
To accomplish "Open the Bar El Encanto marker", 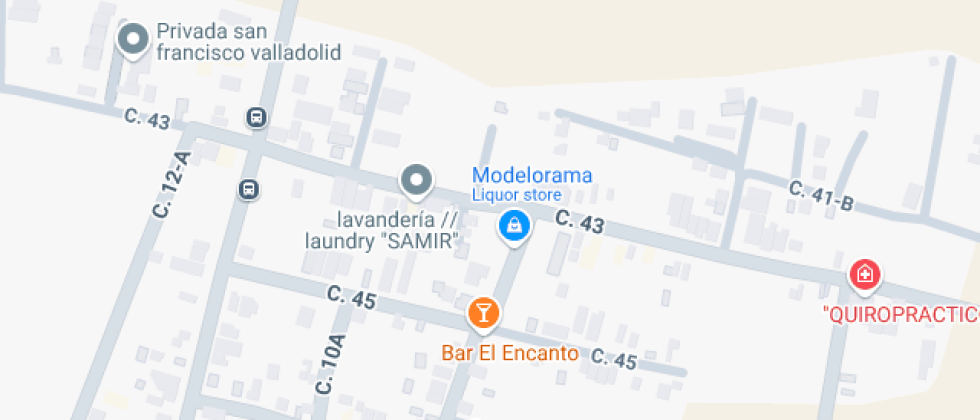I will coord(483,313).
